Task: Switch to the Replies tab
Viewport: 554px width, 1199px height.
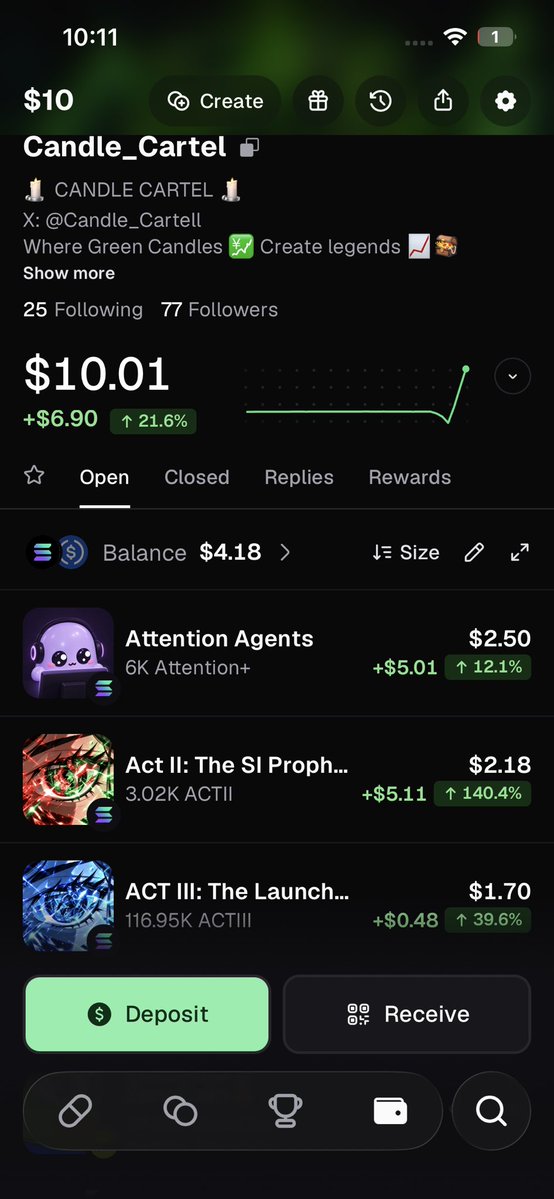Action: pos(299,477)
